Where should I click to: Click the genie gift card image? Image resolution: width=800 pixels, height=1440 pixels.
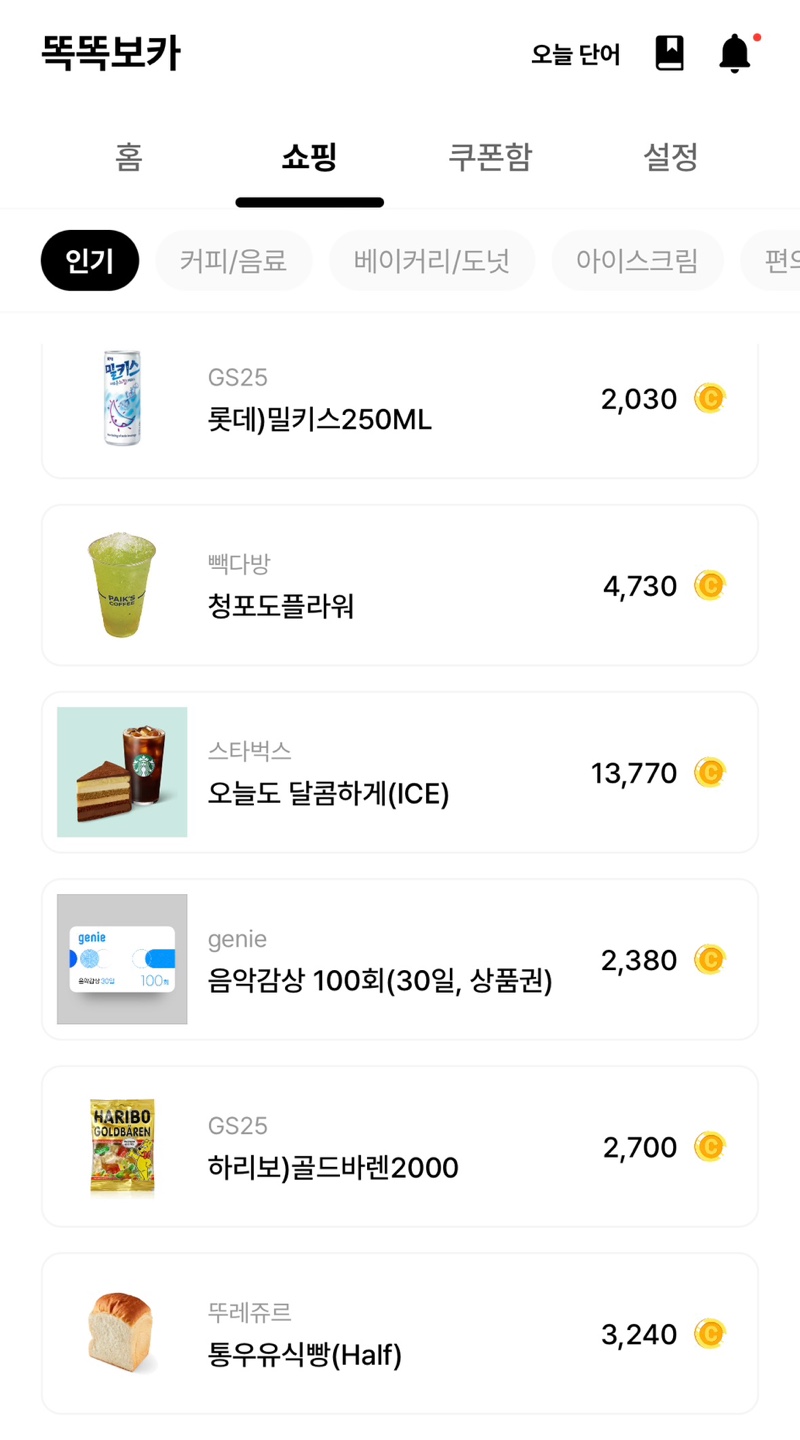[121, 959]
